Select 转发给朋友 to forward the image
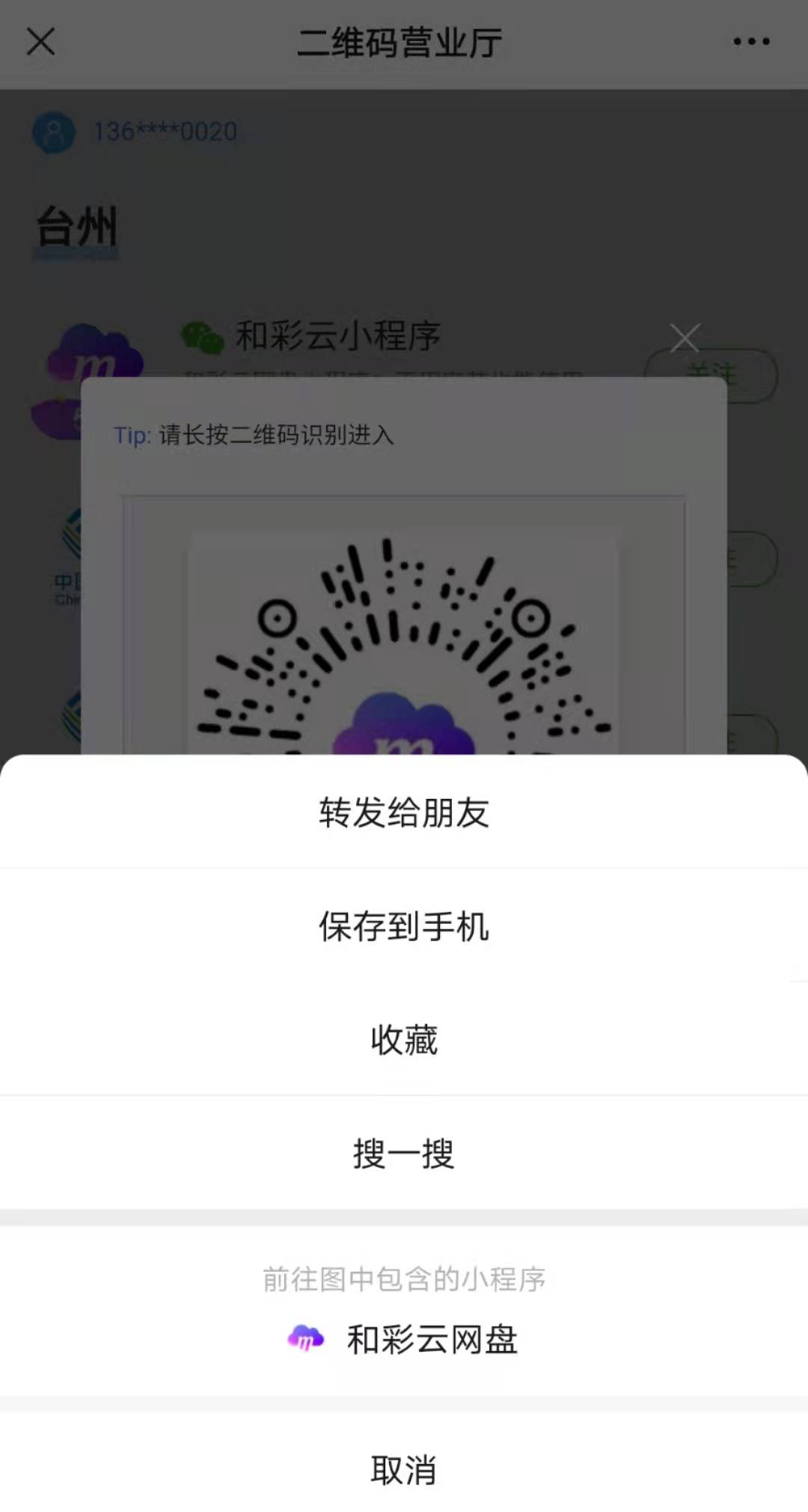Screen dimensions: 808x1512 tap(404, 813)
